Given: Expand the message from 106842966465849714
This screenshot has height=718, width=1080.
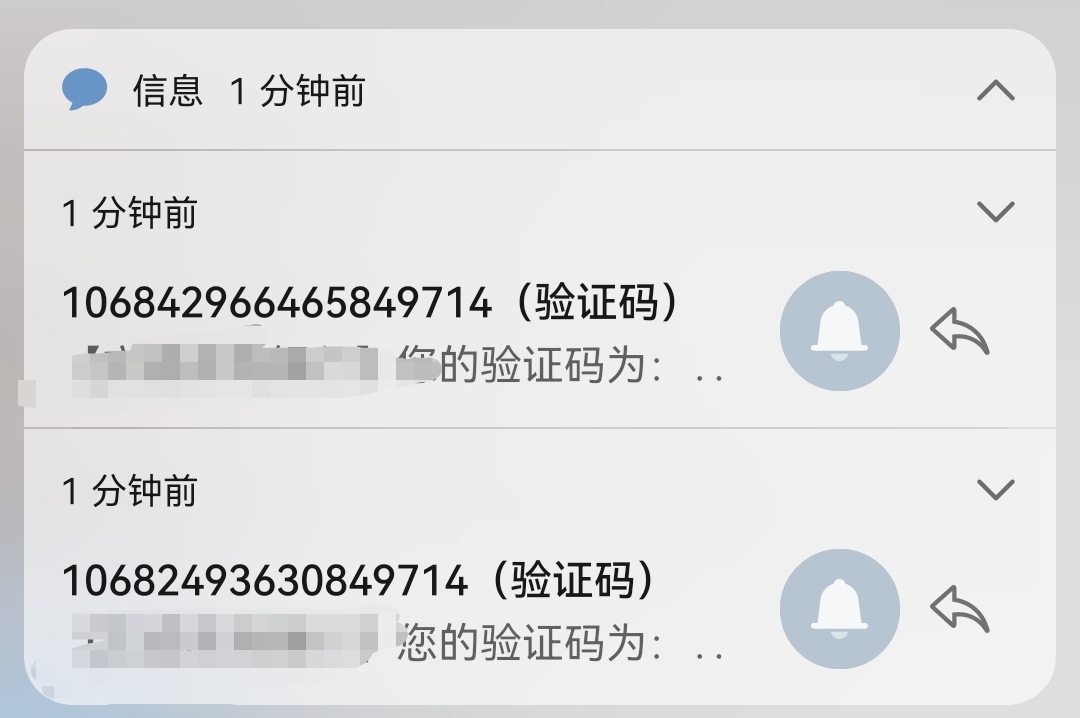Looking at the screenshot, I should point(995,211).
